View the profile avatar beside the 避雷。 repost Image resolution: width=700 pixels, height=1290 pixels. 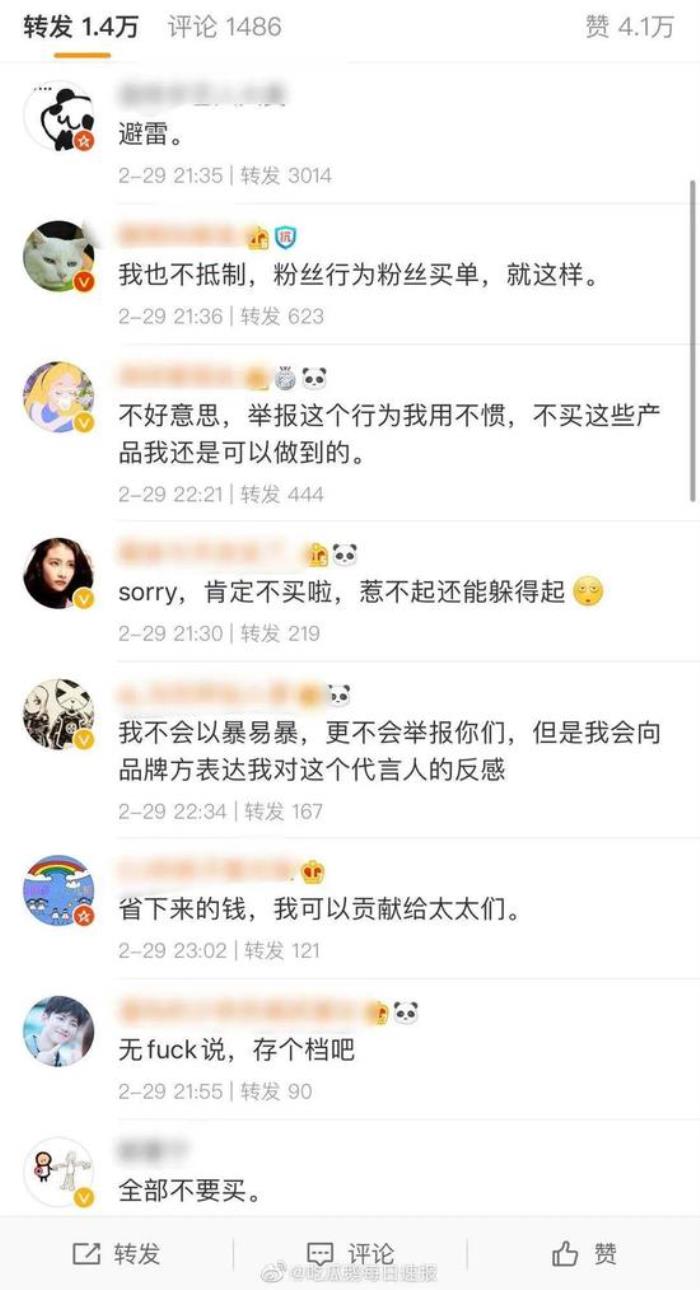tap(58, 117)
